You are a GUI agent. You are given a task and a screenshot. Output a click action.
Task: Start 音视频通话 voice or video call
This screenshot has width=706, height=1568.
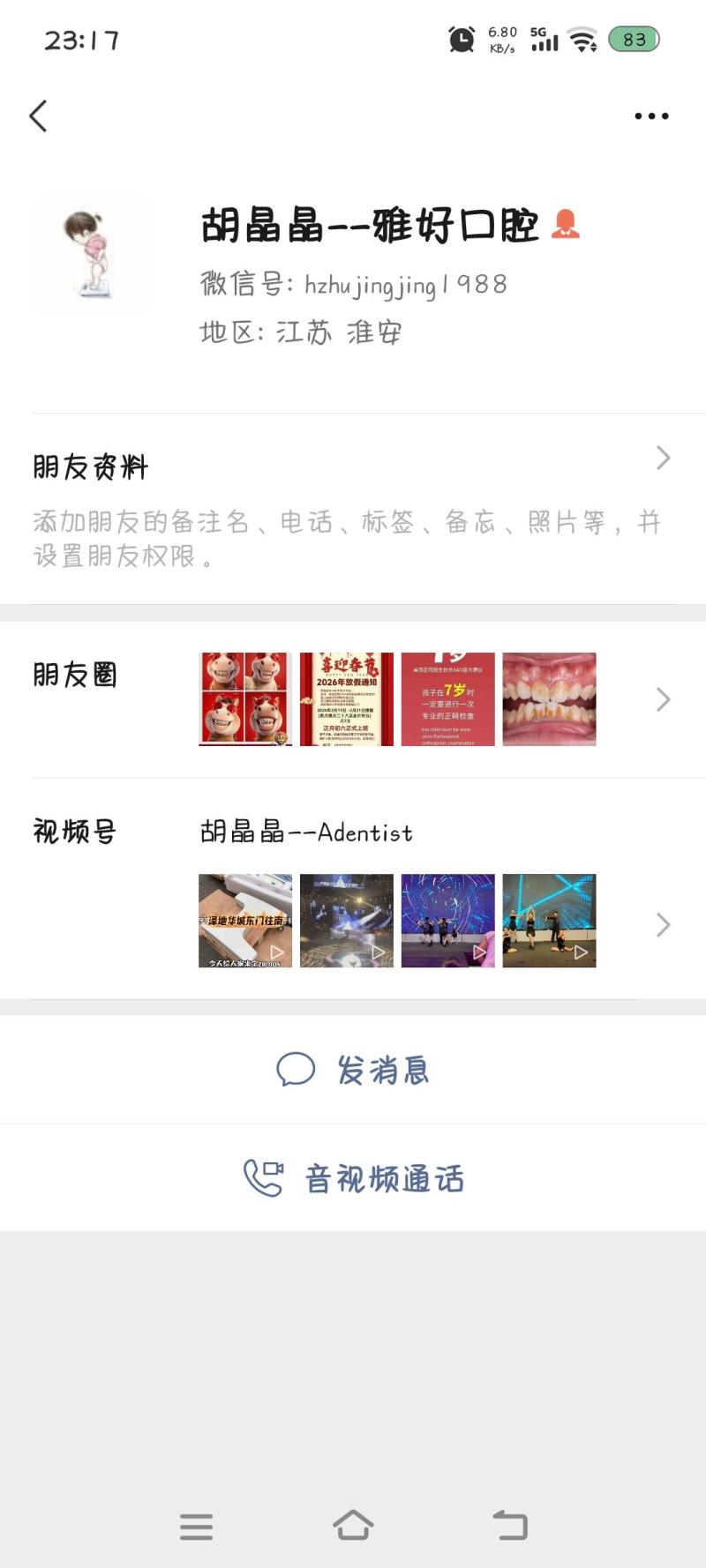click(x=353, y=1178)
